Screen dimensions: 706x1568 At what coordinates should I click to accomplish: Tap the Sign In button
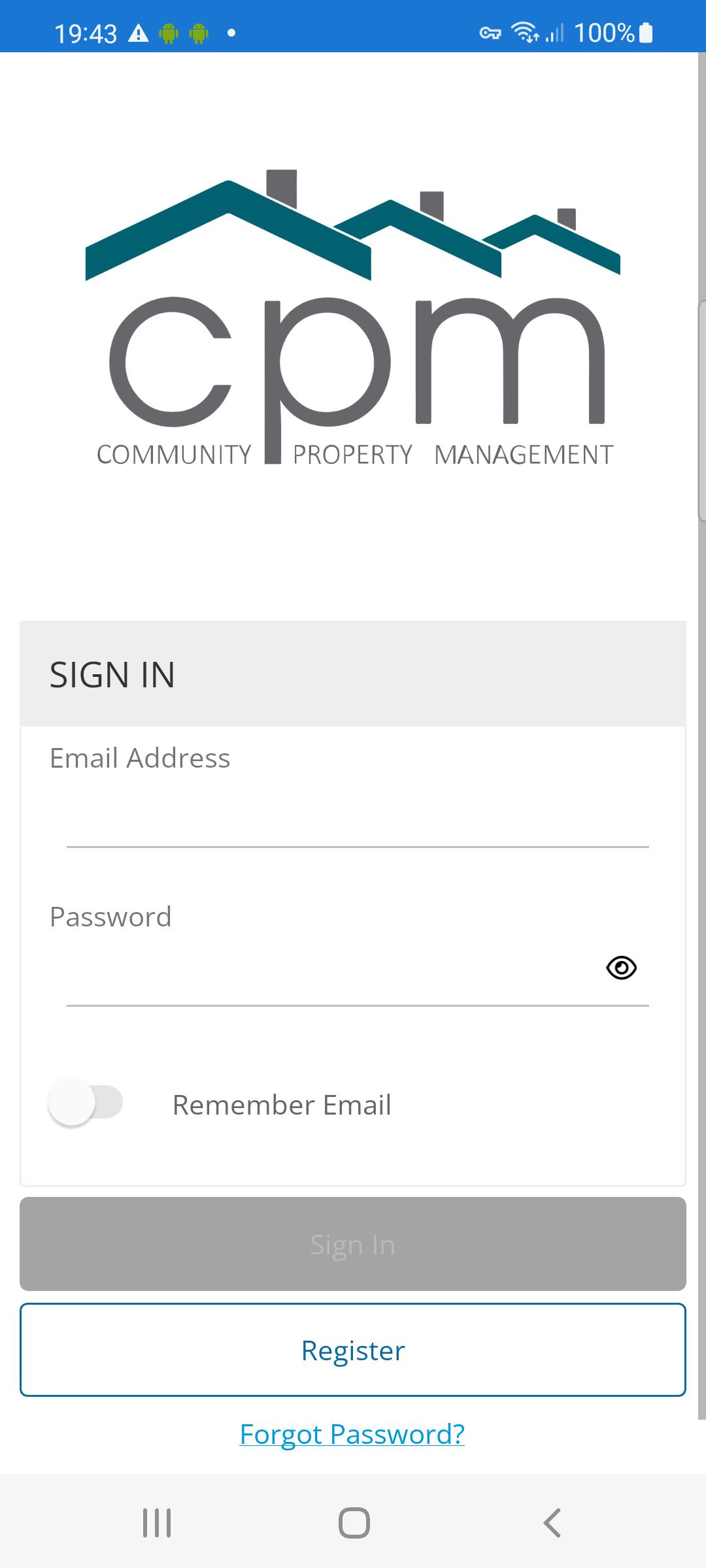[353, 1244]
